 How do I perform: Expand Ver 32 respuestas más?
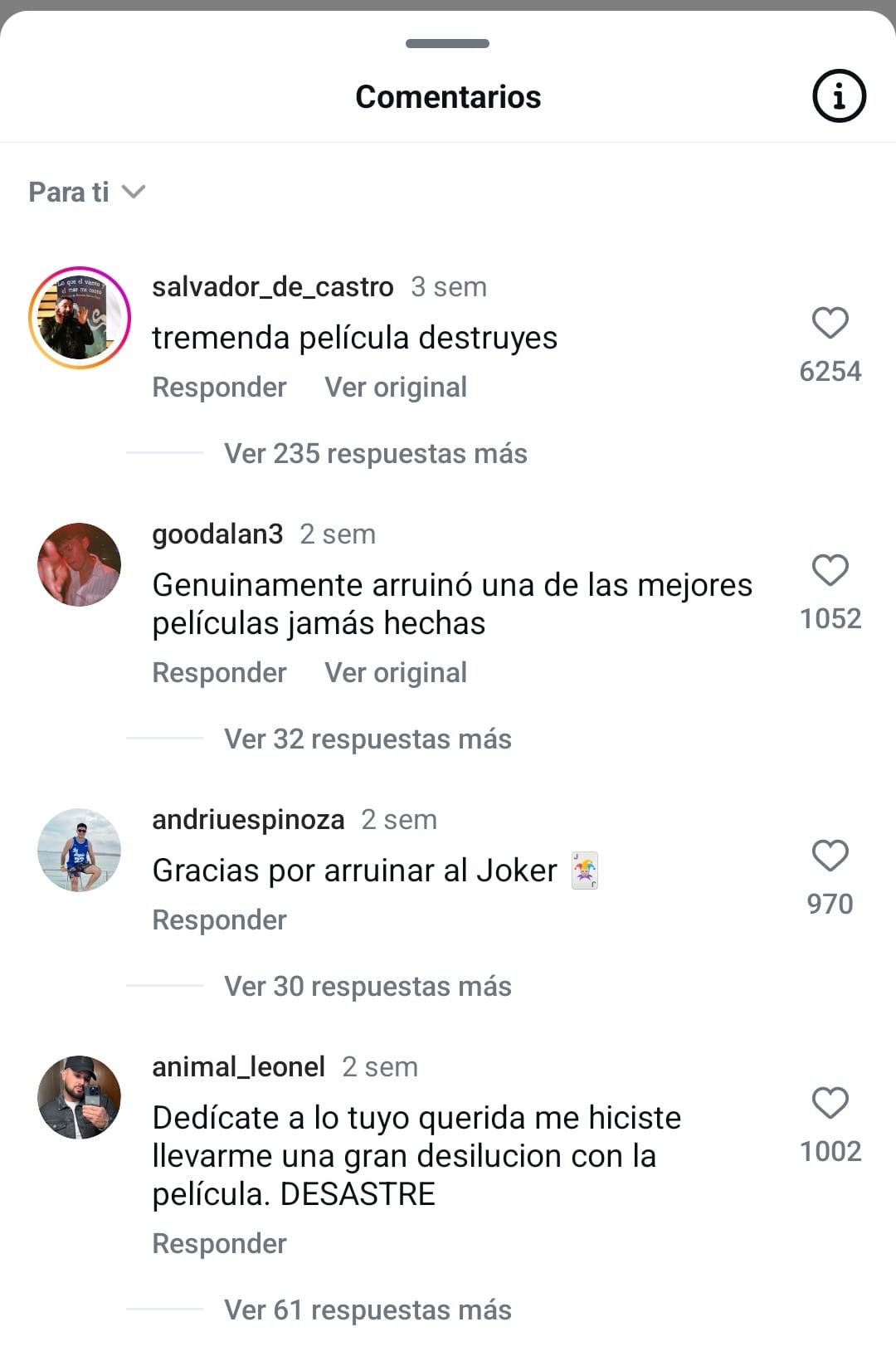coord(368,739)
